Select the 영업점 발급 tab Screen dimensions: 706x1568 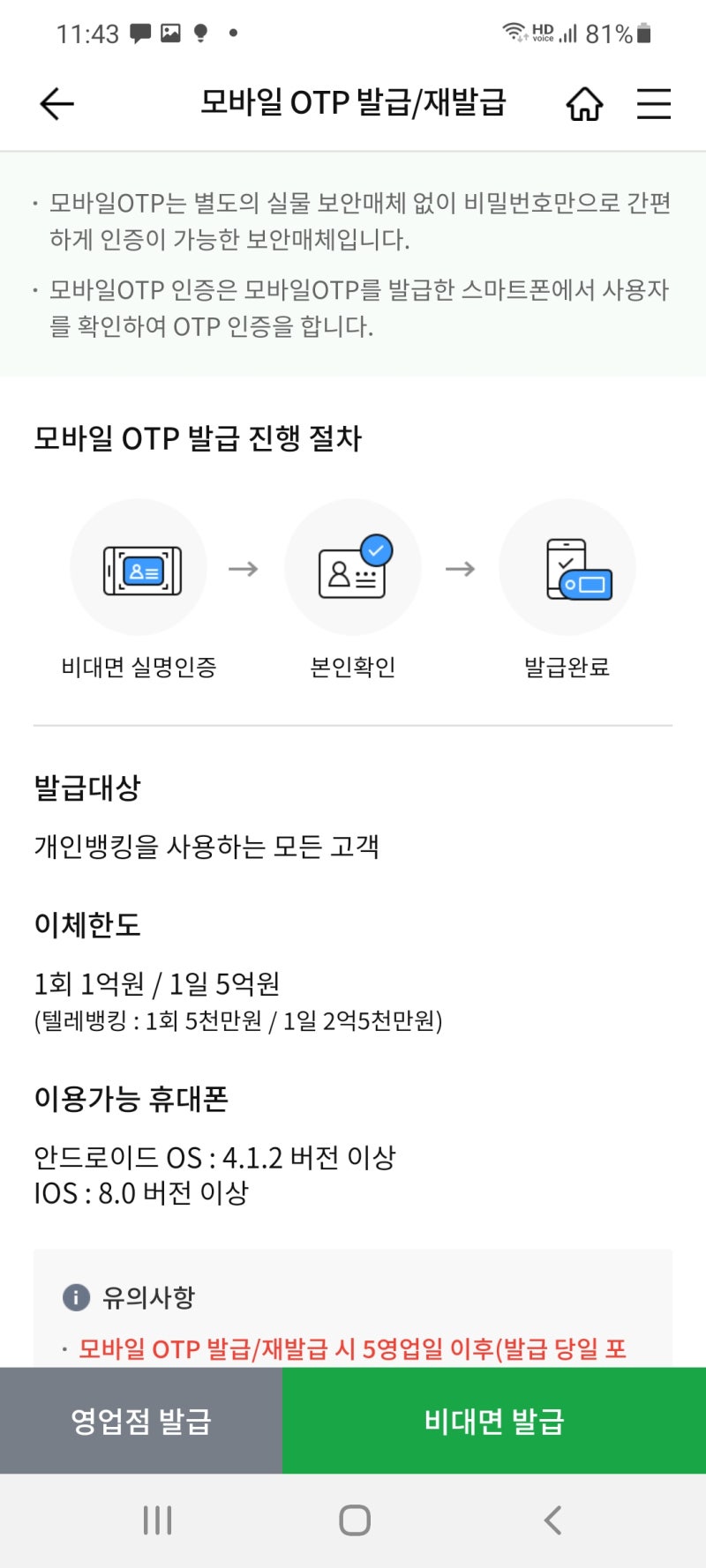click(139, 1421)
